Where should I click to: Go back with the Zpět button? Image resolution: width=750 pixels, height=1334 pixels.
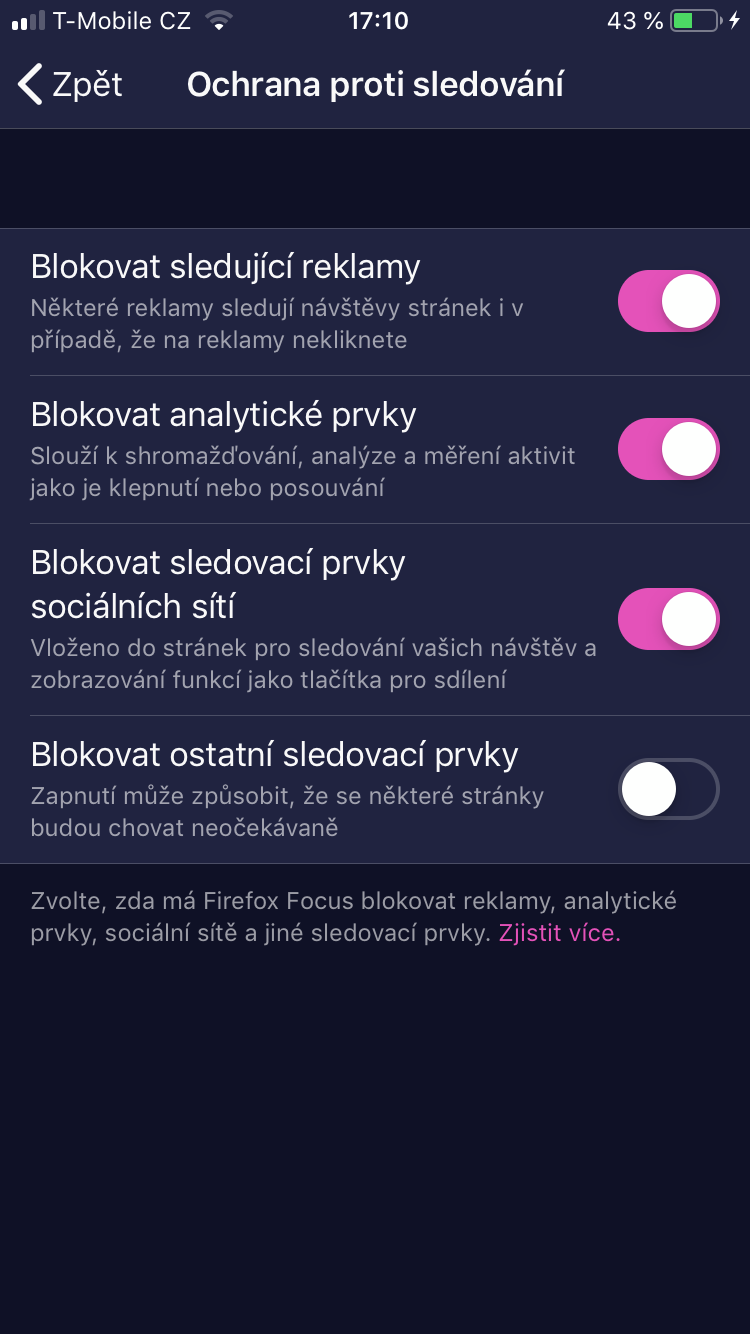coord(70,85)
